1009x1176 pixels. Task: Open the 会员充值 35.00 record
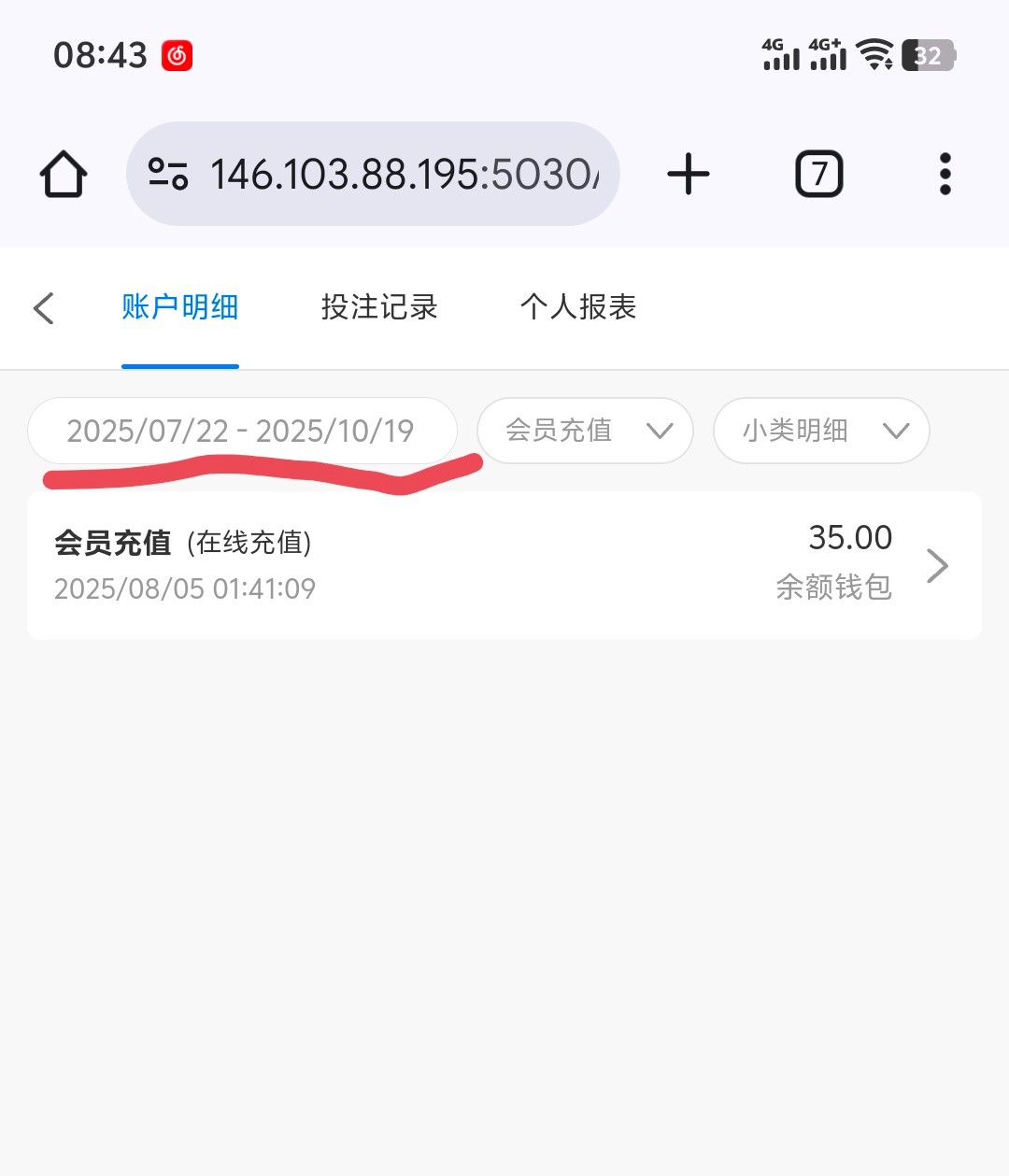click(504, 565)
